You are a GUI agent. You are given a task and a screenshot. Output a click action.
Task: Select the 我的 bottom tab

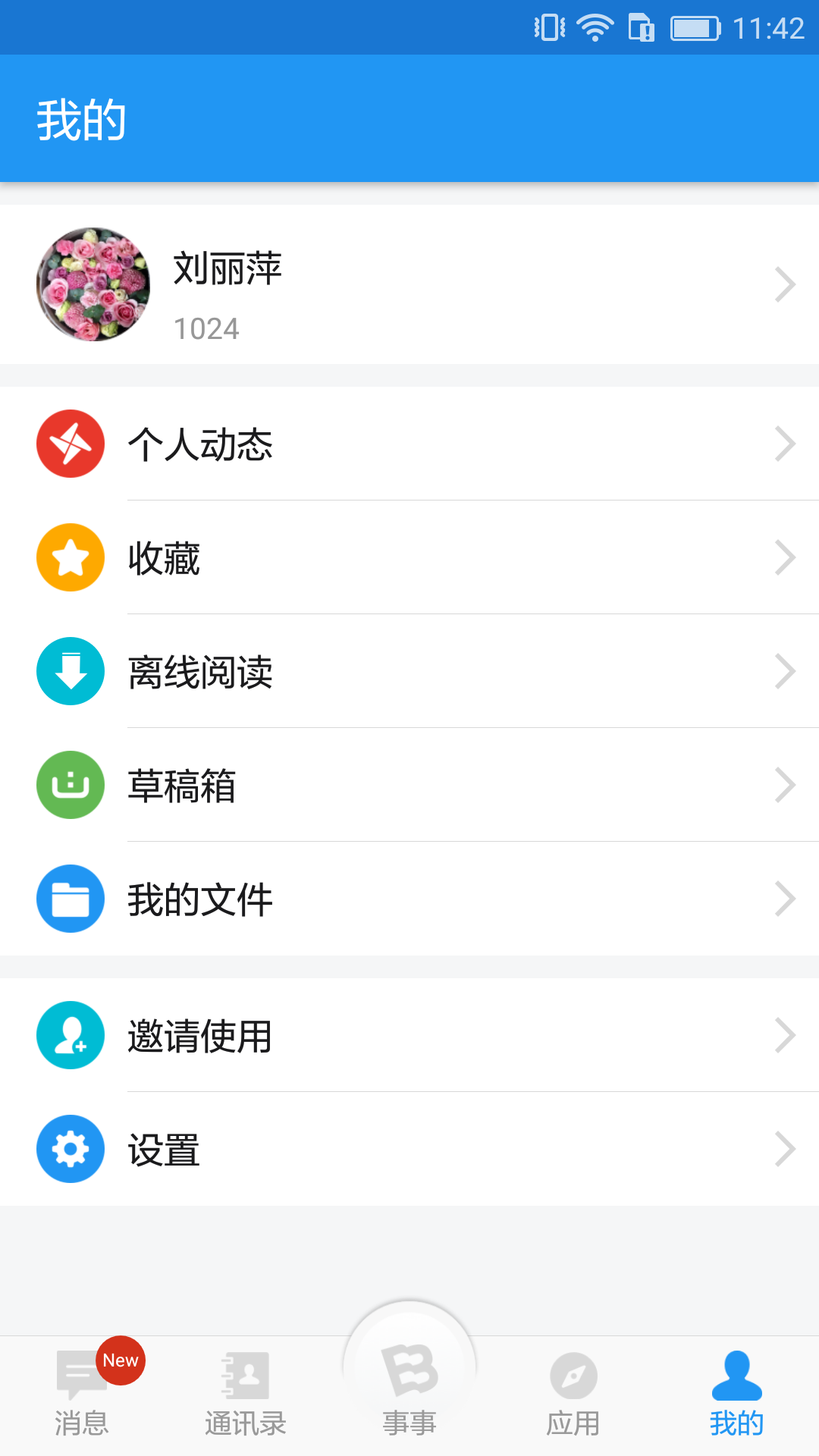coord(737,1394)
